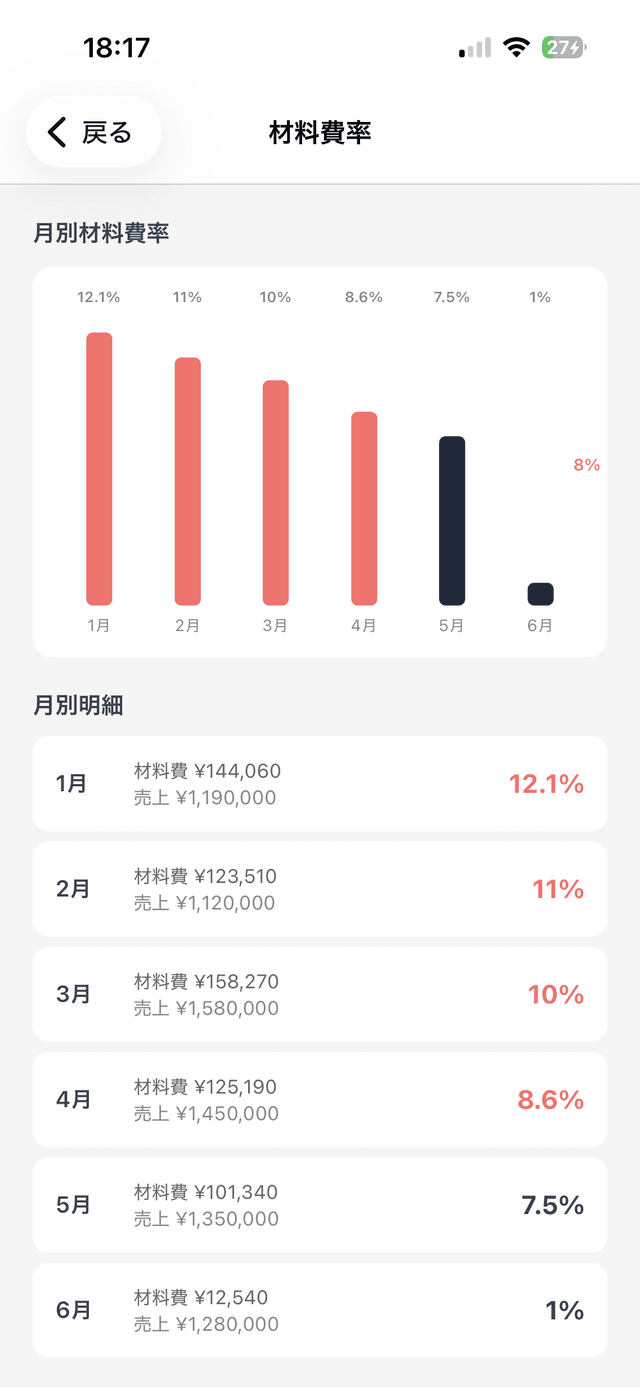
Task: Go back using the 戻る button
Action: tap(94, 132)
